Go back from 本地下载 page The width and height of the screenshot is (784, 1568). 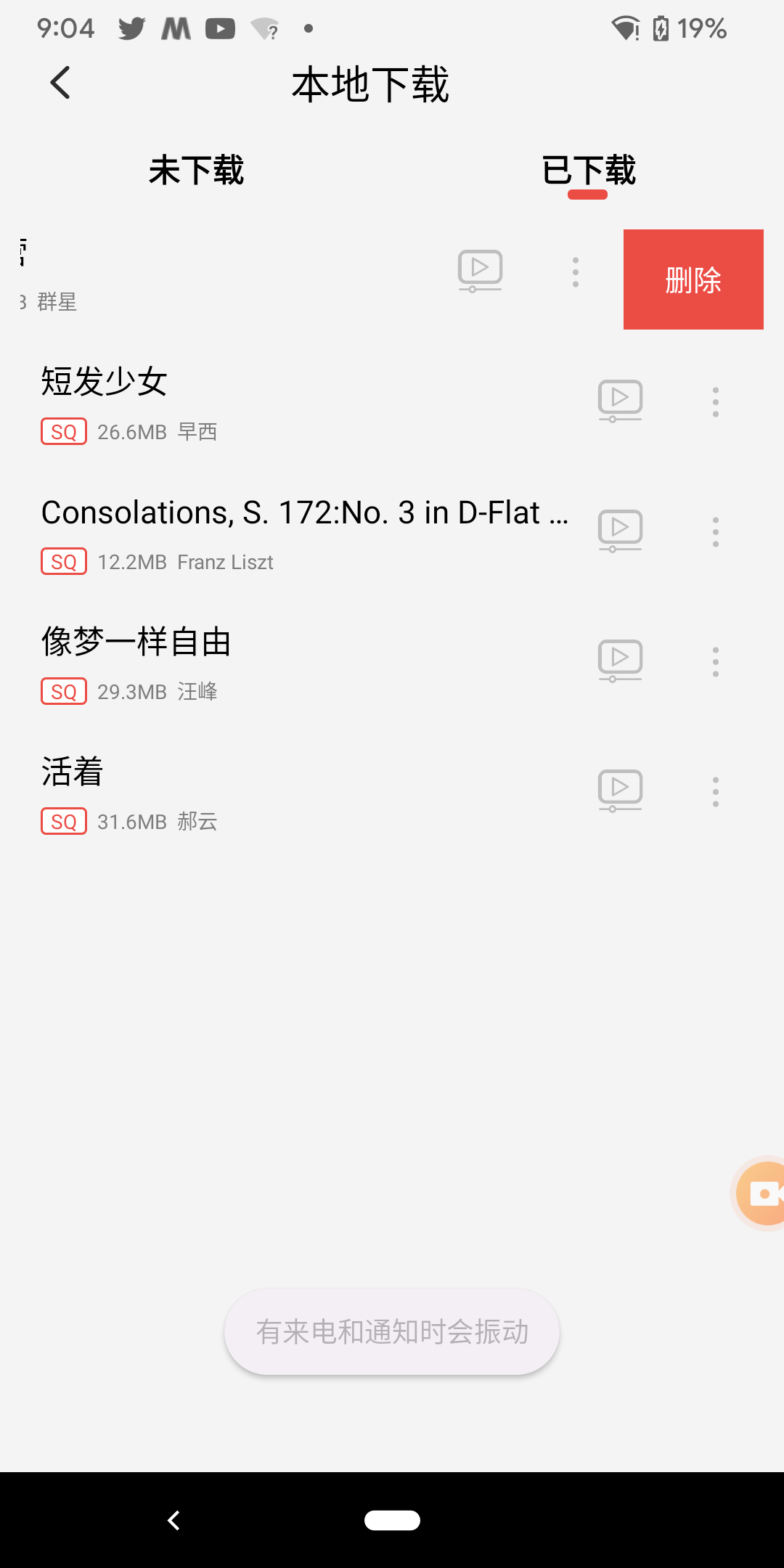point(61,83)
